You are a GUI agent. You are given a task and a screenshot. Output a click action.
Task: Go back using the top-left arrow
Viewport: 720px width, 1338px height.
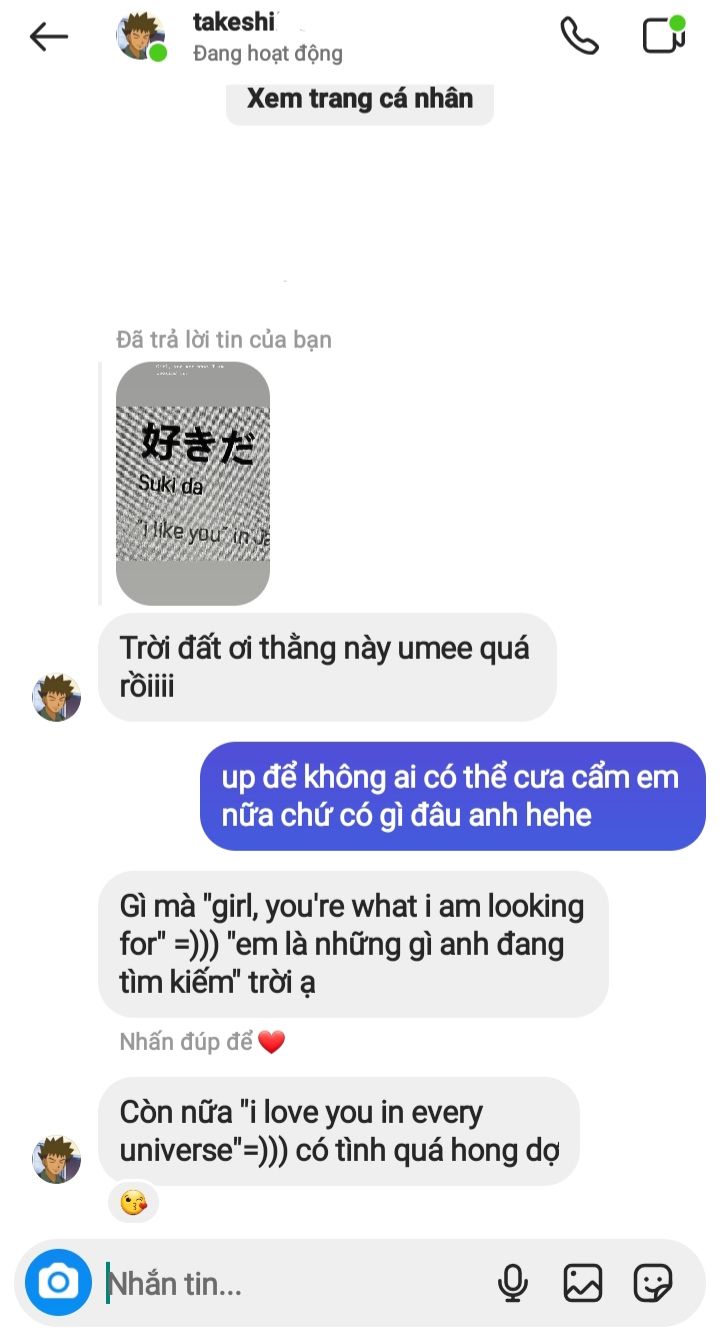point(49,37)
